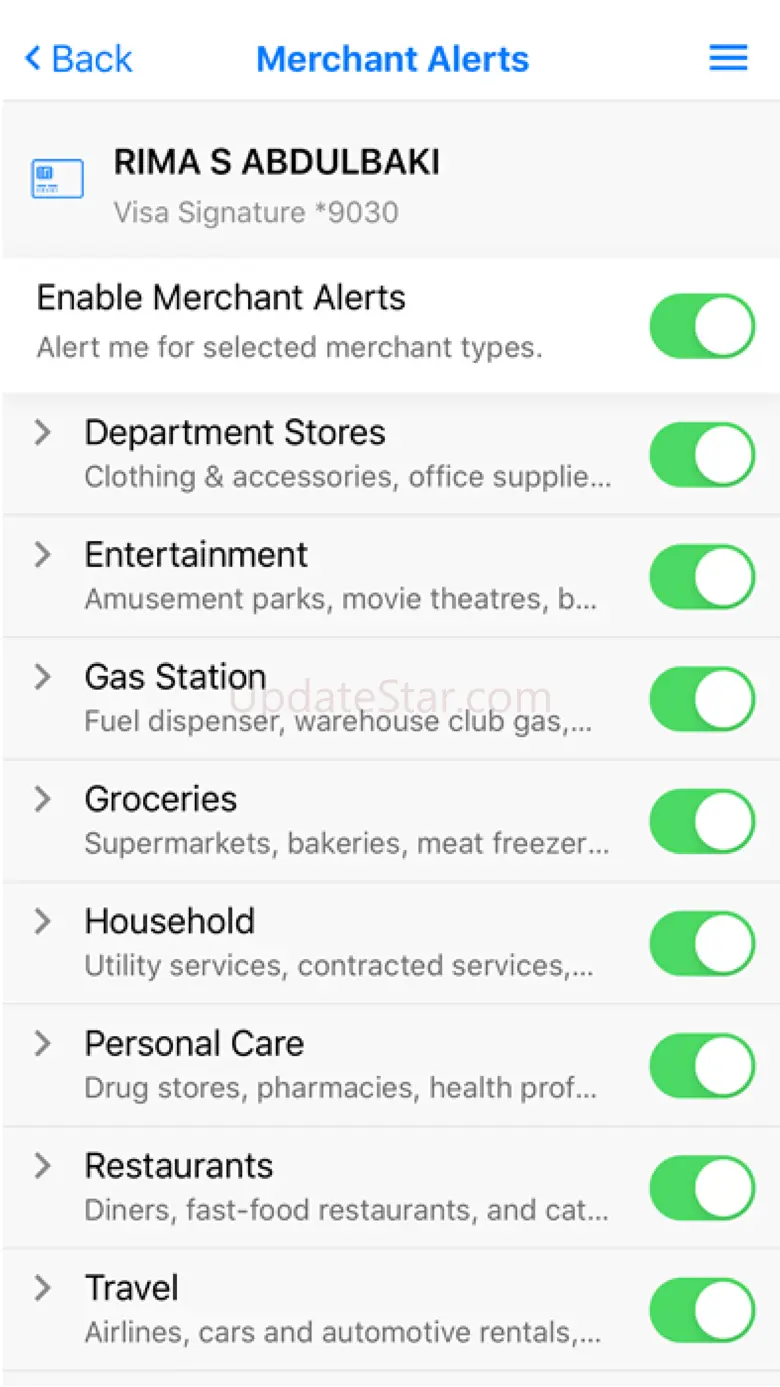The image size is (780, 1387).
Task: Expand the Entertainment category
Action: [x=42, y=555]
